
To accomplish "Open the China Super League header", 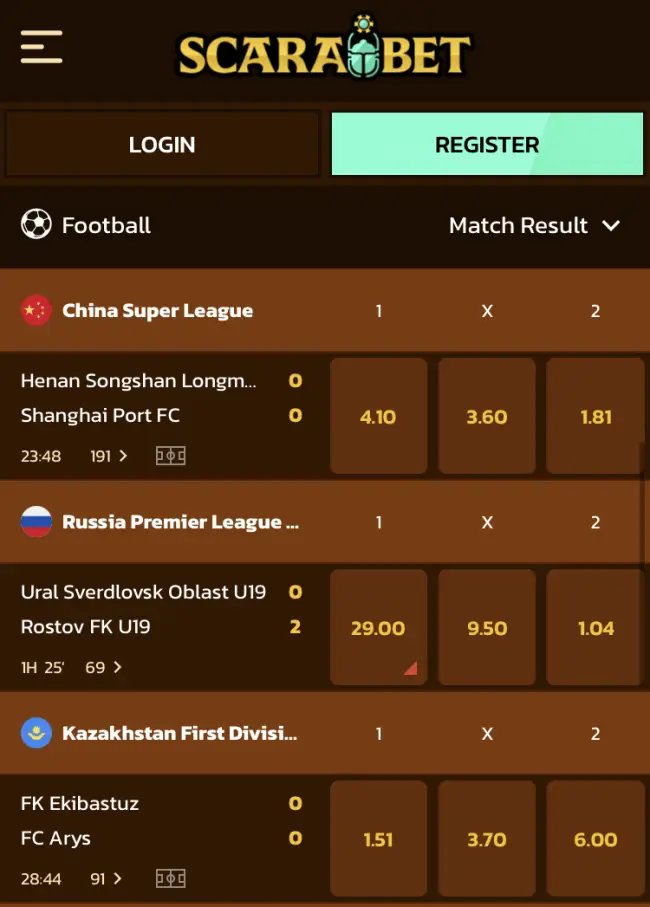I will [x=157, y=311].
